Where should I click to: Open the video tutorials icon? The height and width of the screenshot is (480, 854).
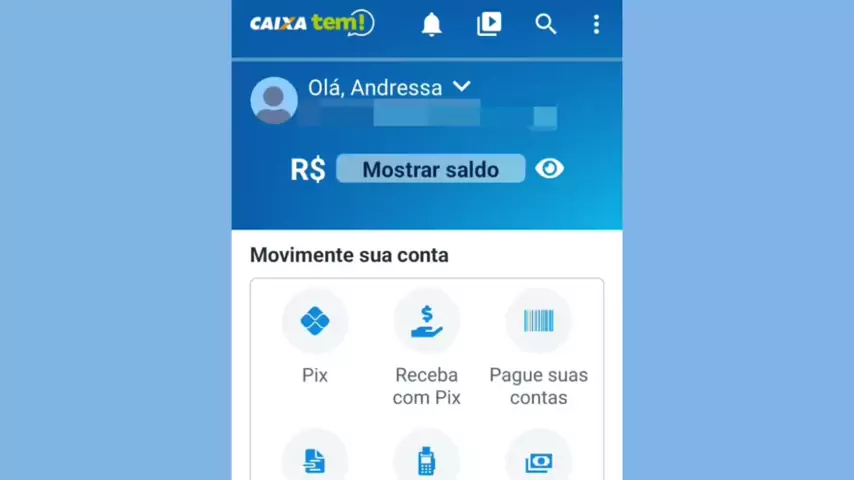[x=489, y=24]
